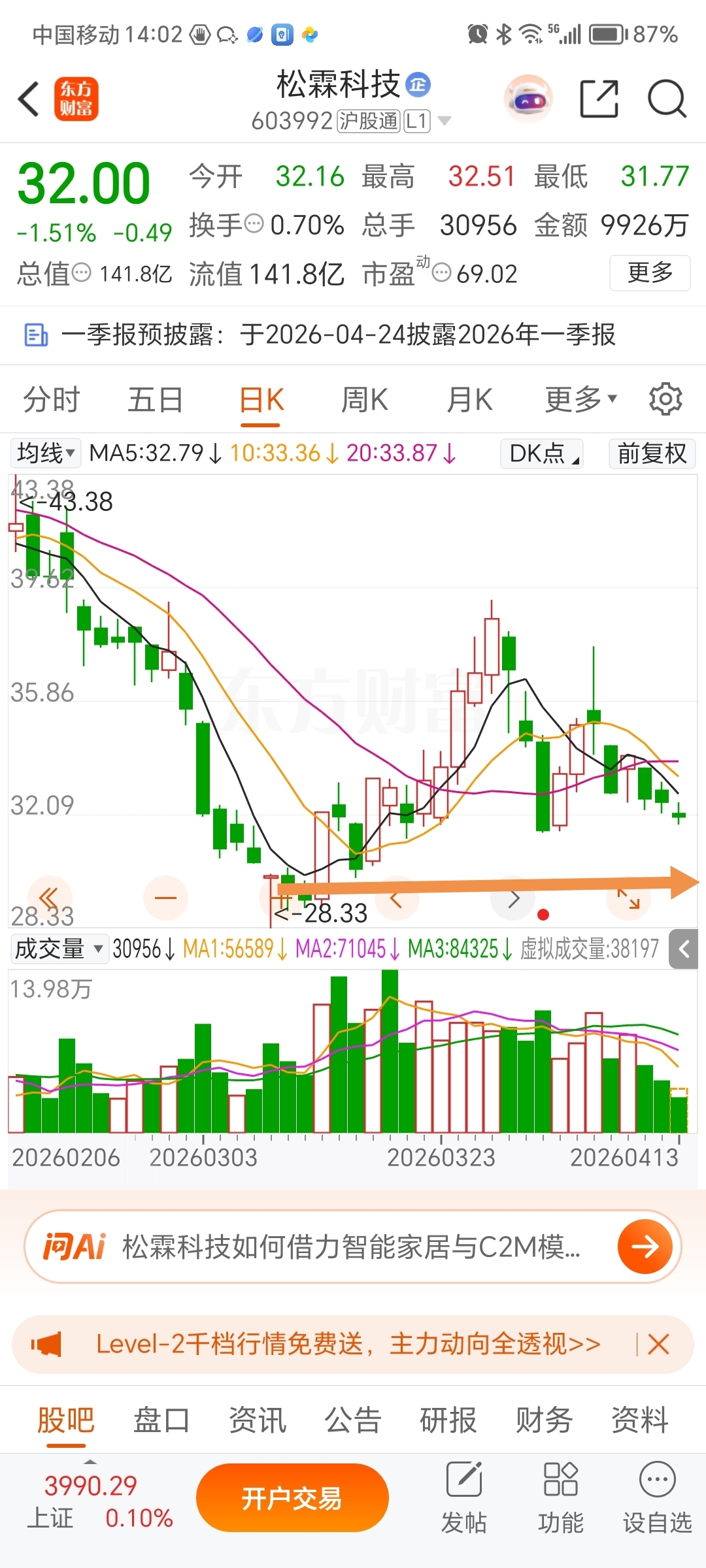Dismiss the Level-2 promotion banner
706x1568 pixels.
coord(658,1345)
